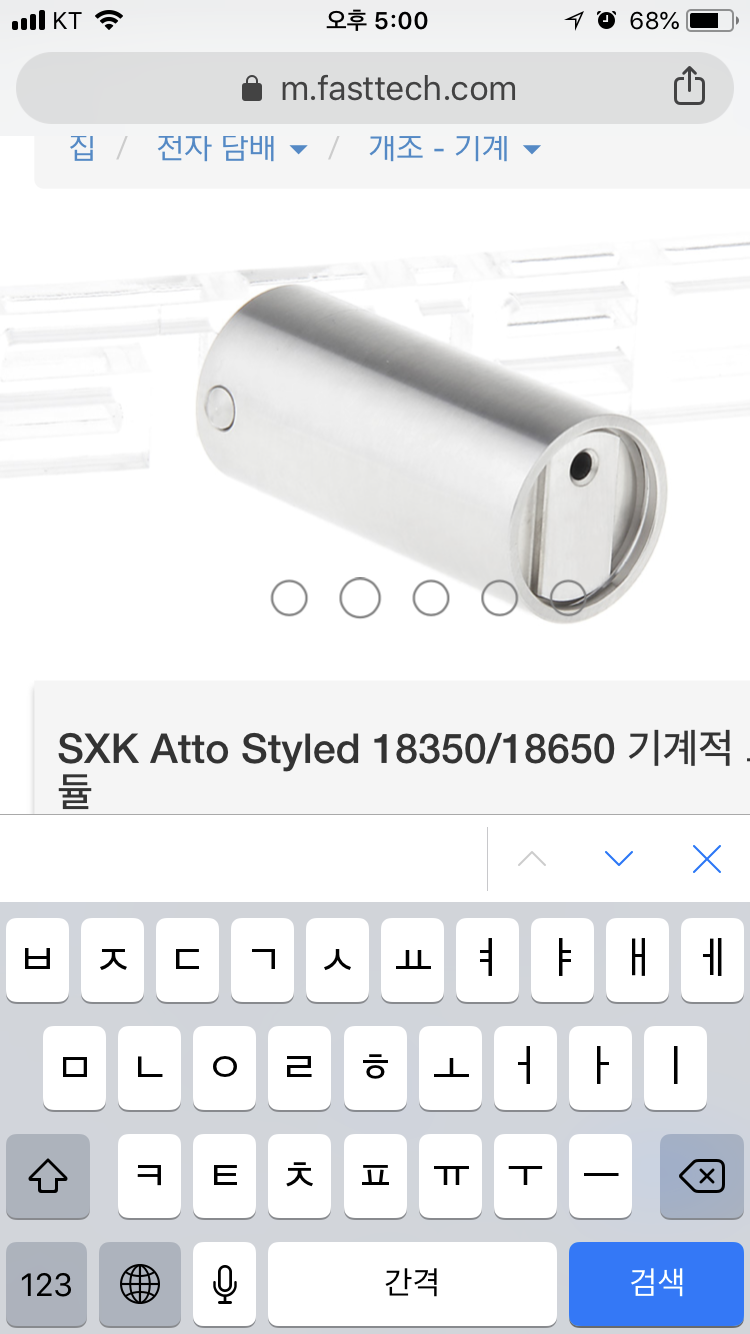Switch to the 123 number keyboard
750x1334 pixels.
coord(46,1283)
